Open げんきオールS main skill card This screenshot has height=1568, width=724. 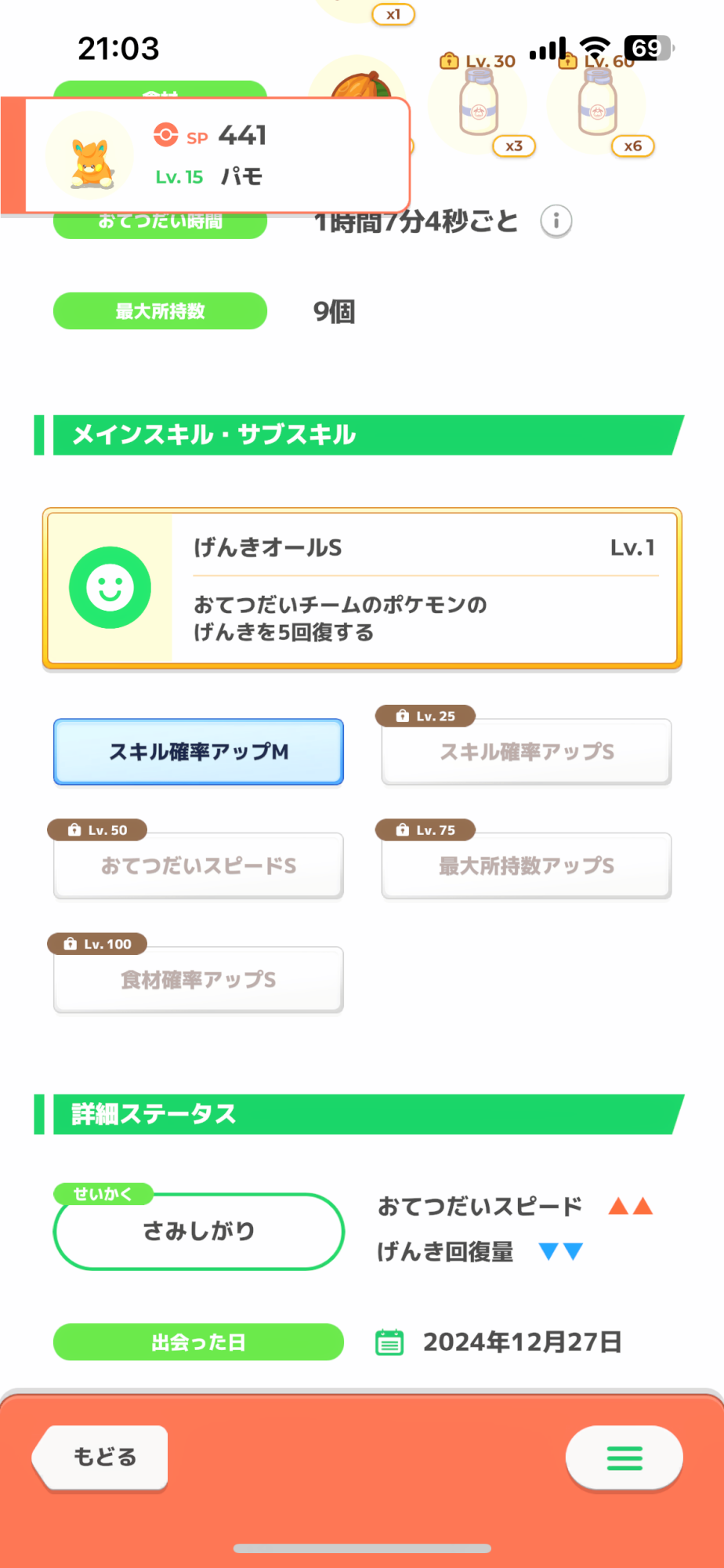tap(362, 589)
